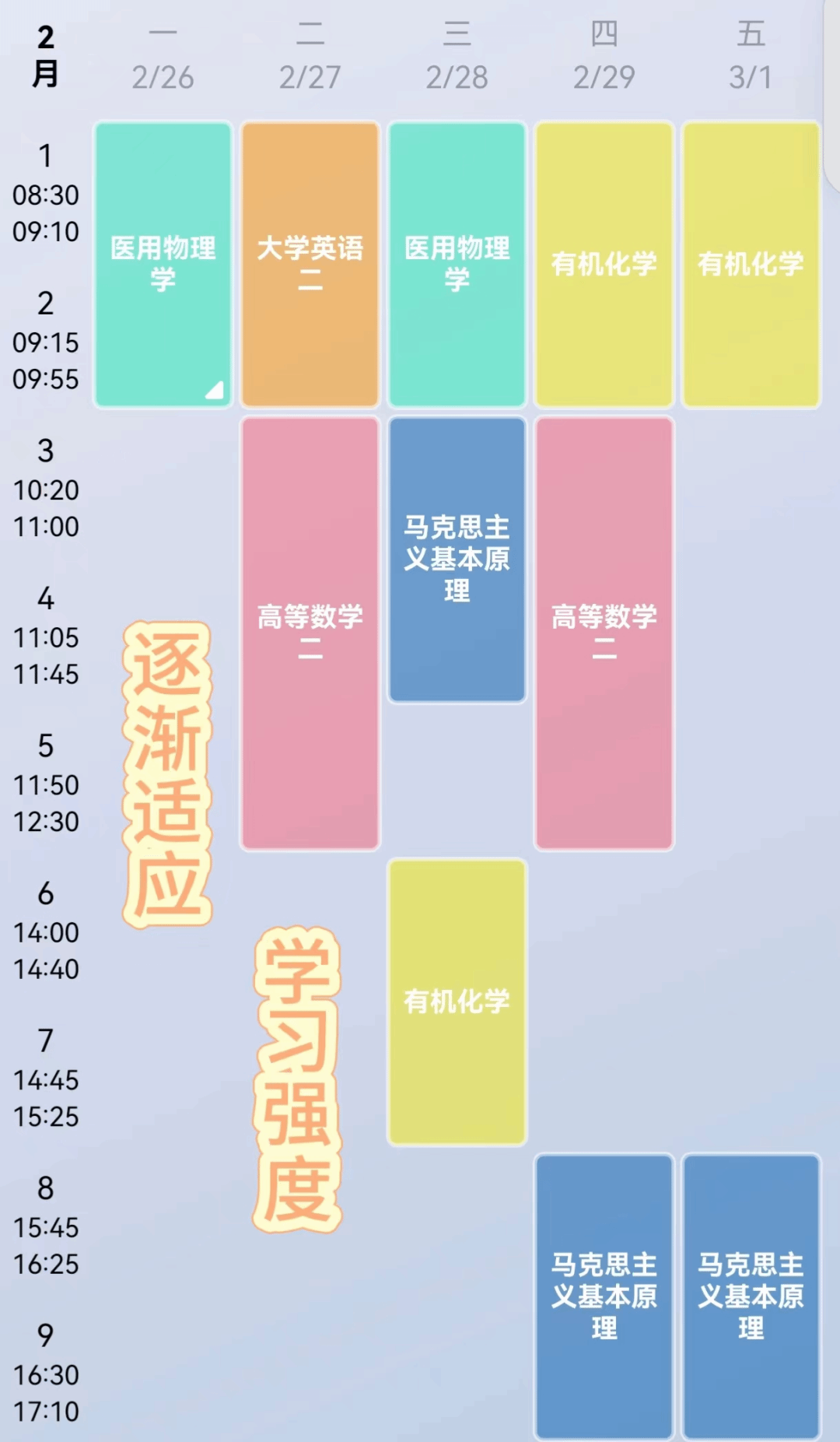View Friday's 有机化学 class details
This screenshot has height=1442, width=840.
click(x=751, y=264)
